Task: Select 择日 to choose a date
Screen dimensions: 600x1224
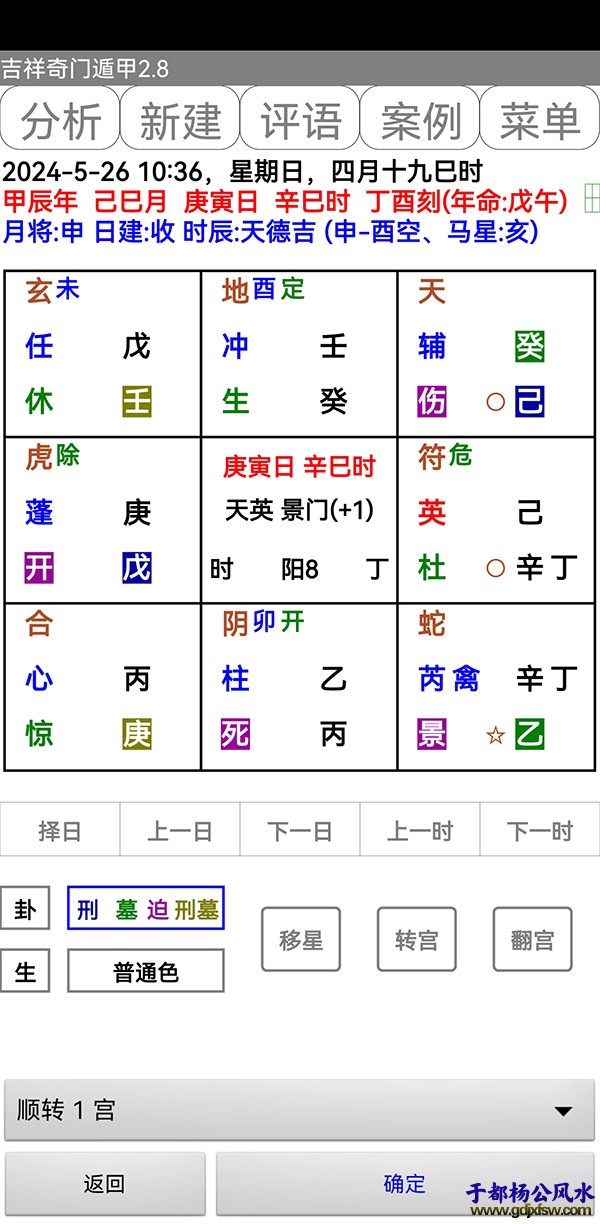Action: click(60, 831)
